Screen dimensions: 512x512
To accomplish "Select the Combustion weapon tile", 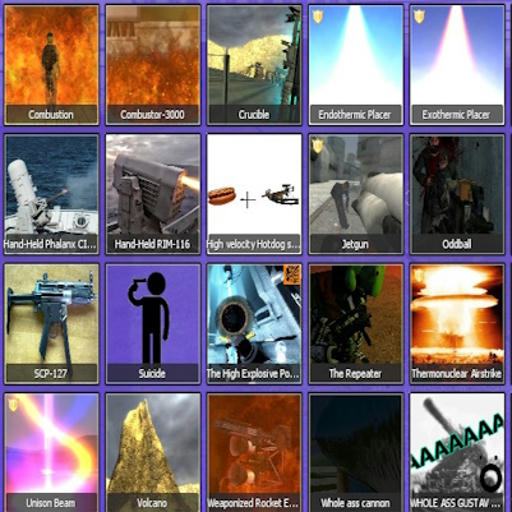I will [x=51, y=65].
